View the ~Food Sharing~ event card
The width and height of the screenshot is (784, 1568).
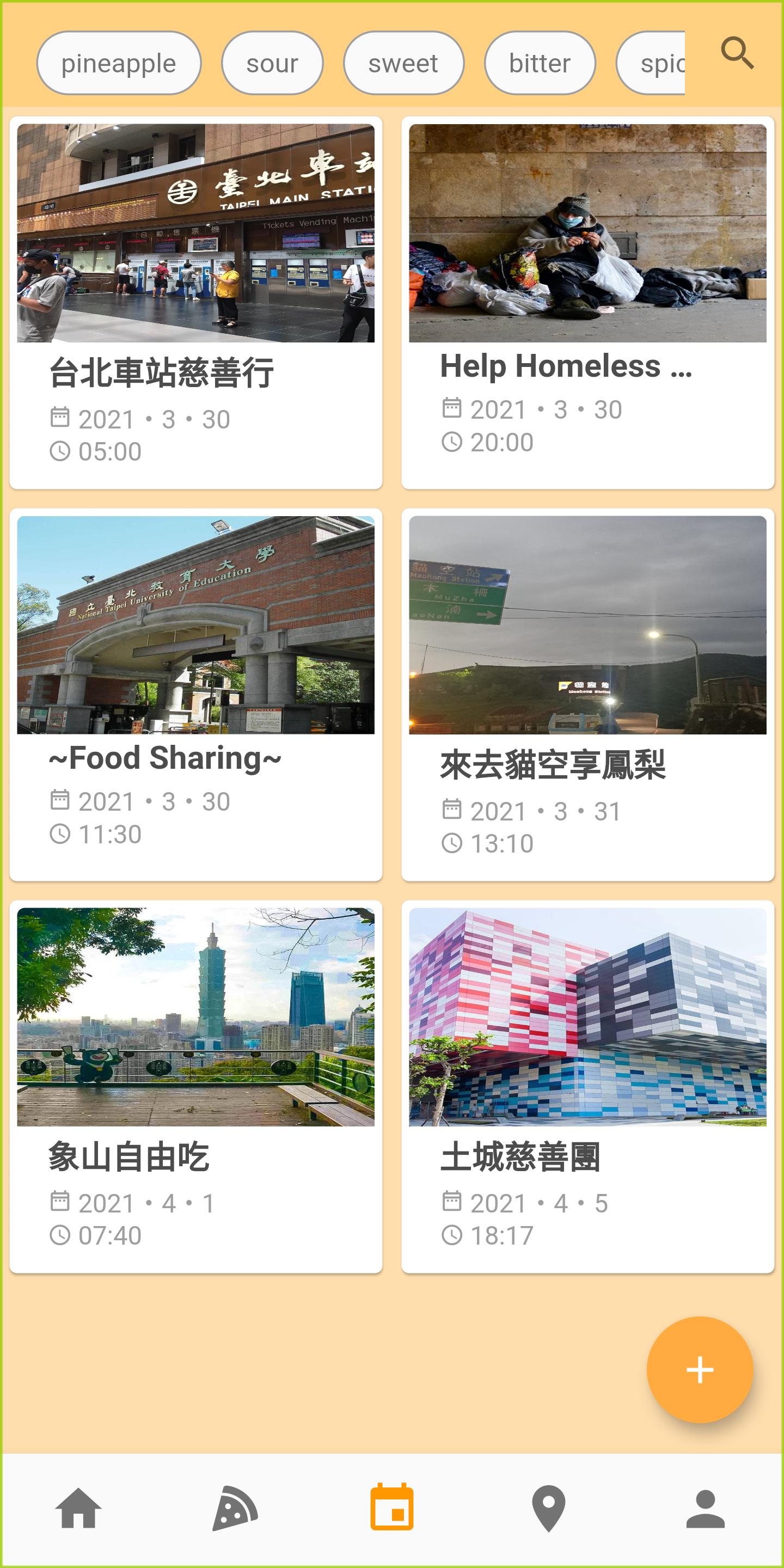pyautogui.click(x=196, y=695)
